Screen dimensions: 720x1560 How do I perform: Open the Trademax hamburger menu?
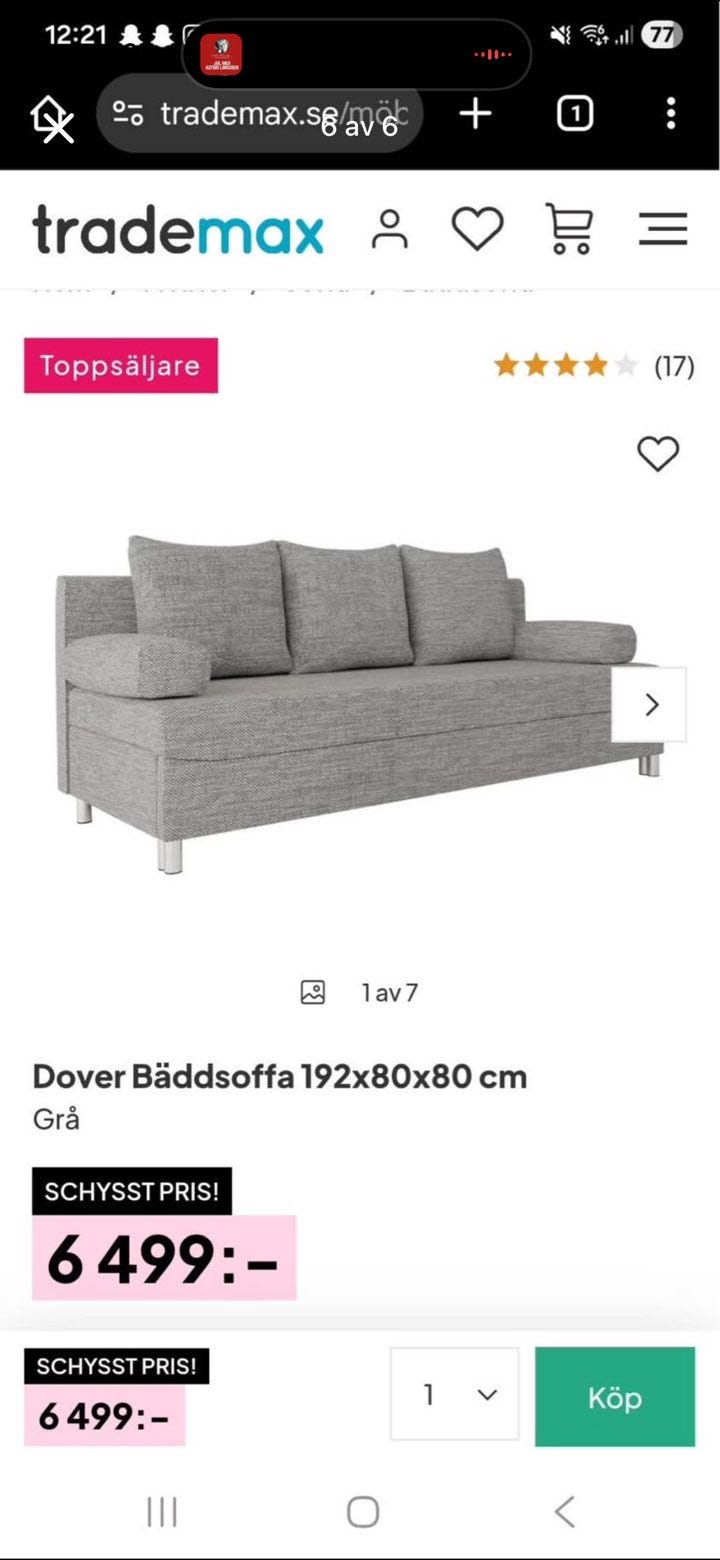click(663, 229)
